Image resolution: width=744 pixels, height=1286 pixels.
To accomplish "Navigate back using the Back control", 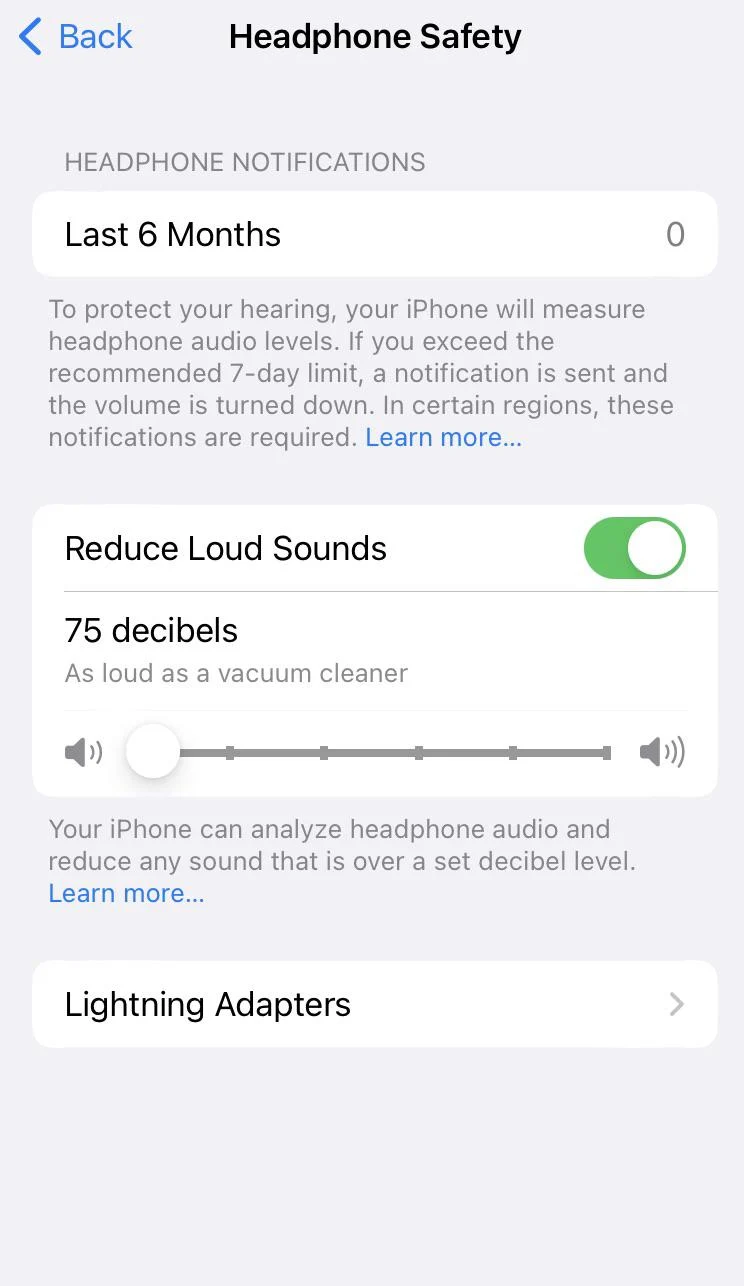I will tap(75, 36).
